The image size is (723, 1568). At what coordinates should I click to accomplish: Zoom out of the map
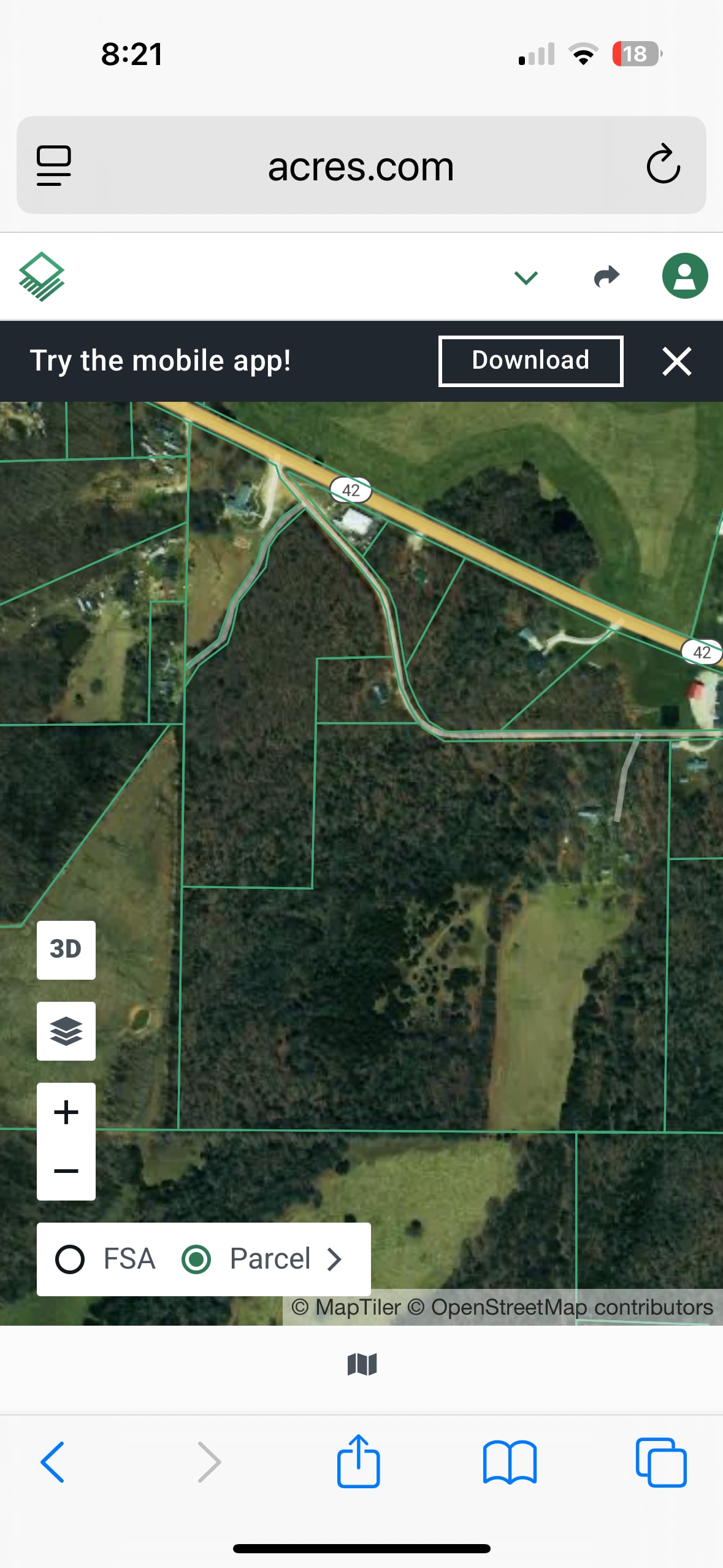click(66, 1170)
